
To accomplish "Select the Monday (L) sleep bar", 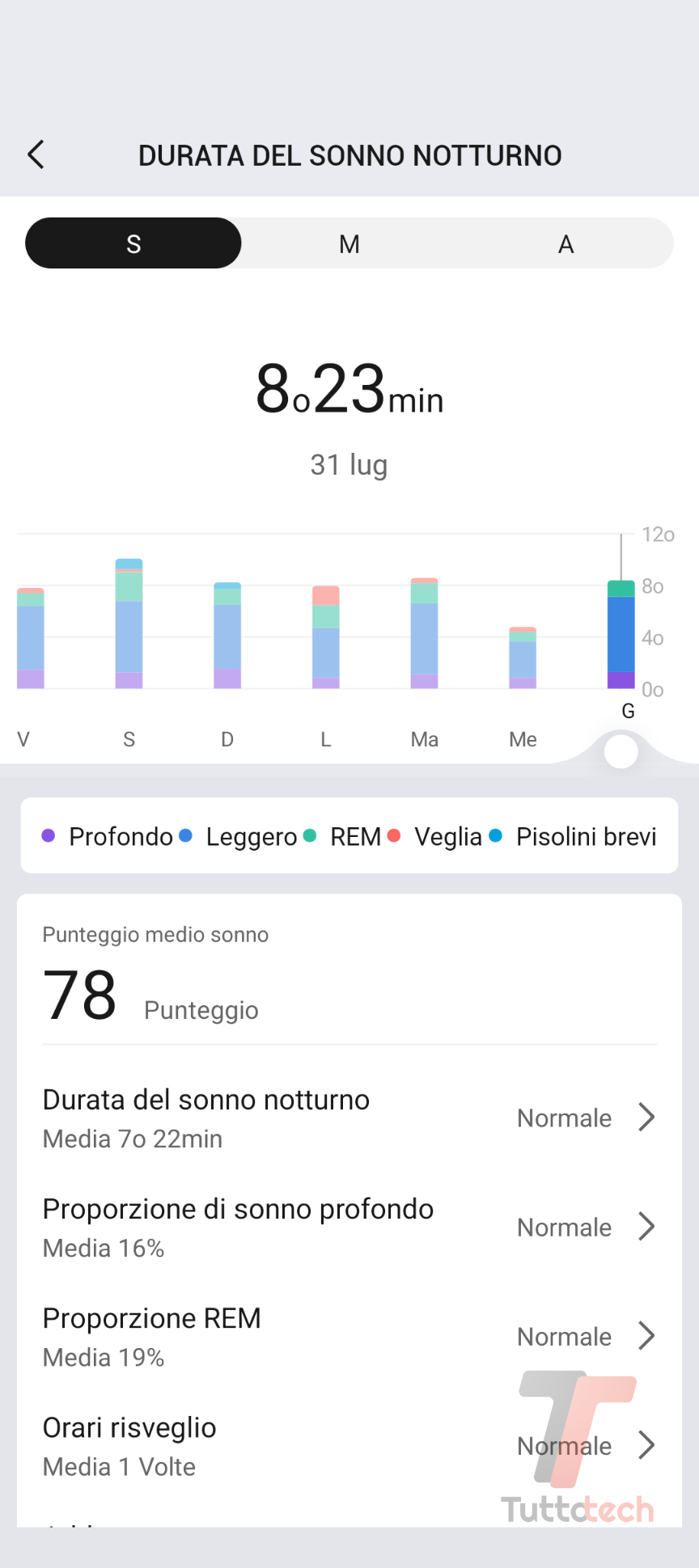I will pos(326,637).
